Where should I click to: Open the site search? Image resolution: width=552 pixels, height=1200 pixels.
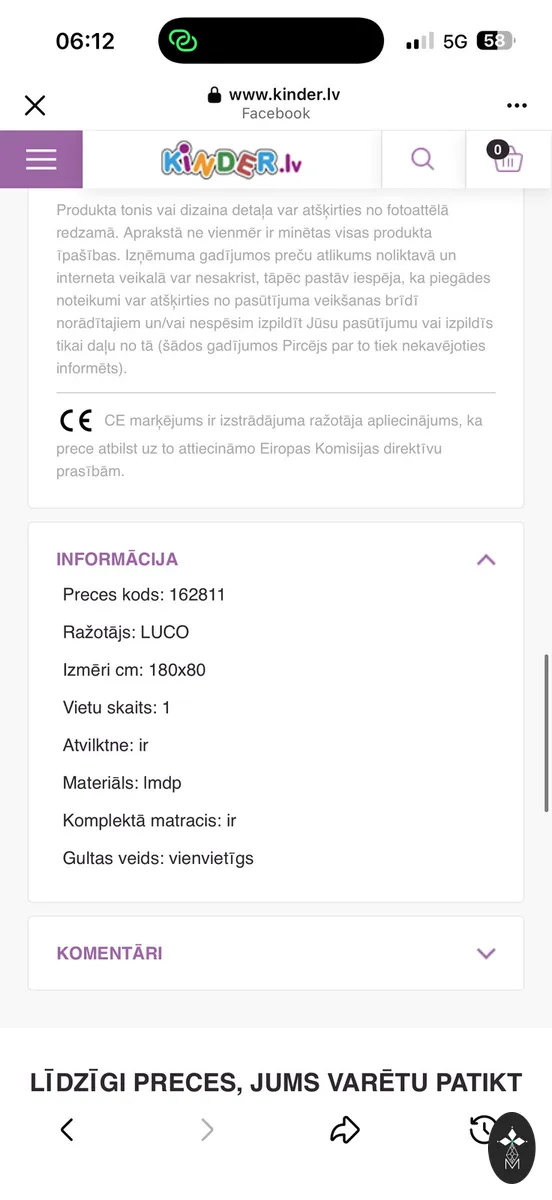(x=423, y=159)
